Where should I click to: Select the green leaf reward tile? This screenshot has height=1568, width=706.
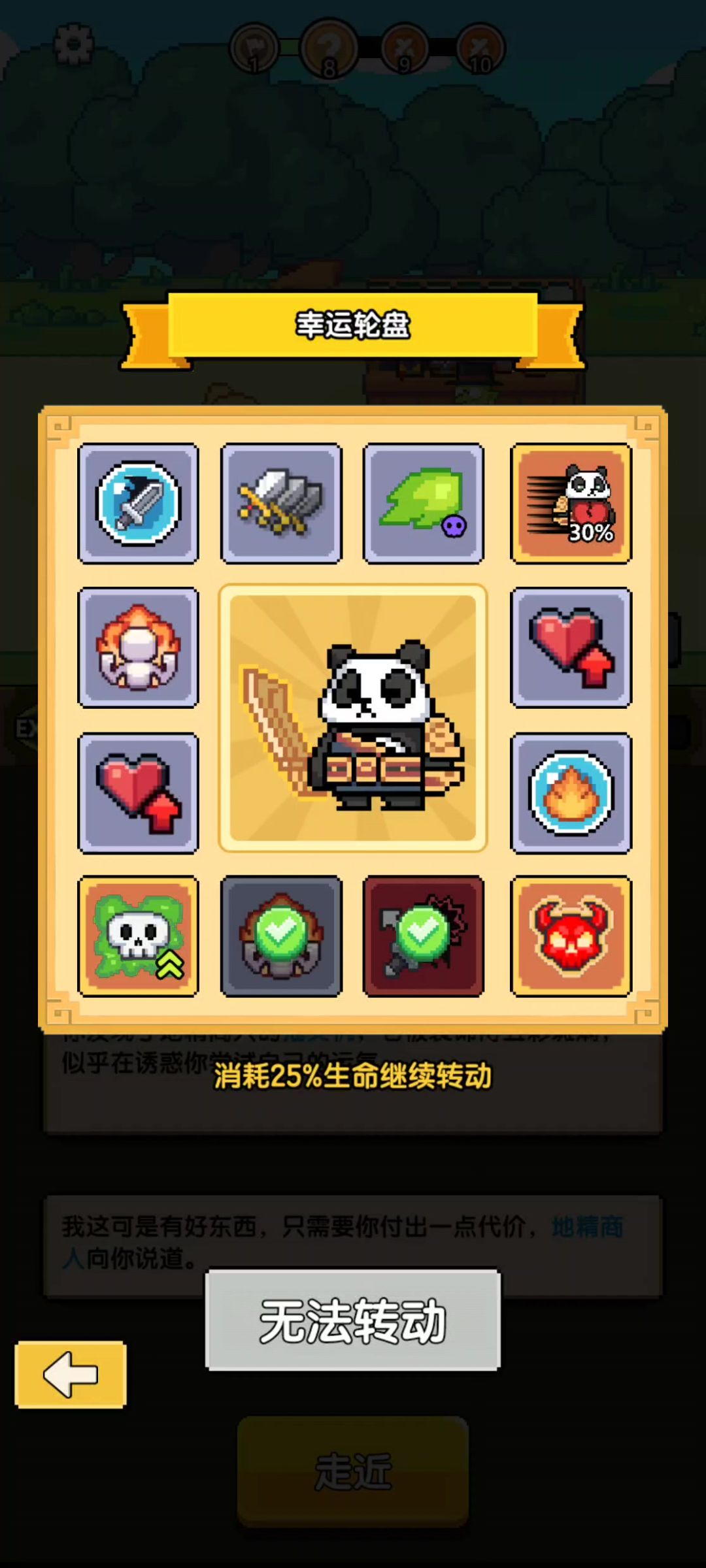click(x=424, y=503)
